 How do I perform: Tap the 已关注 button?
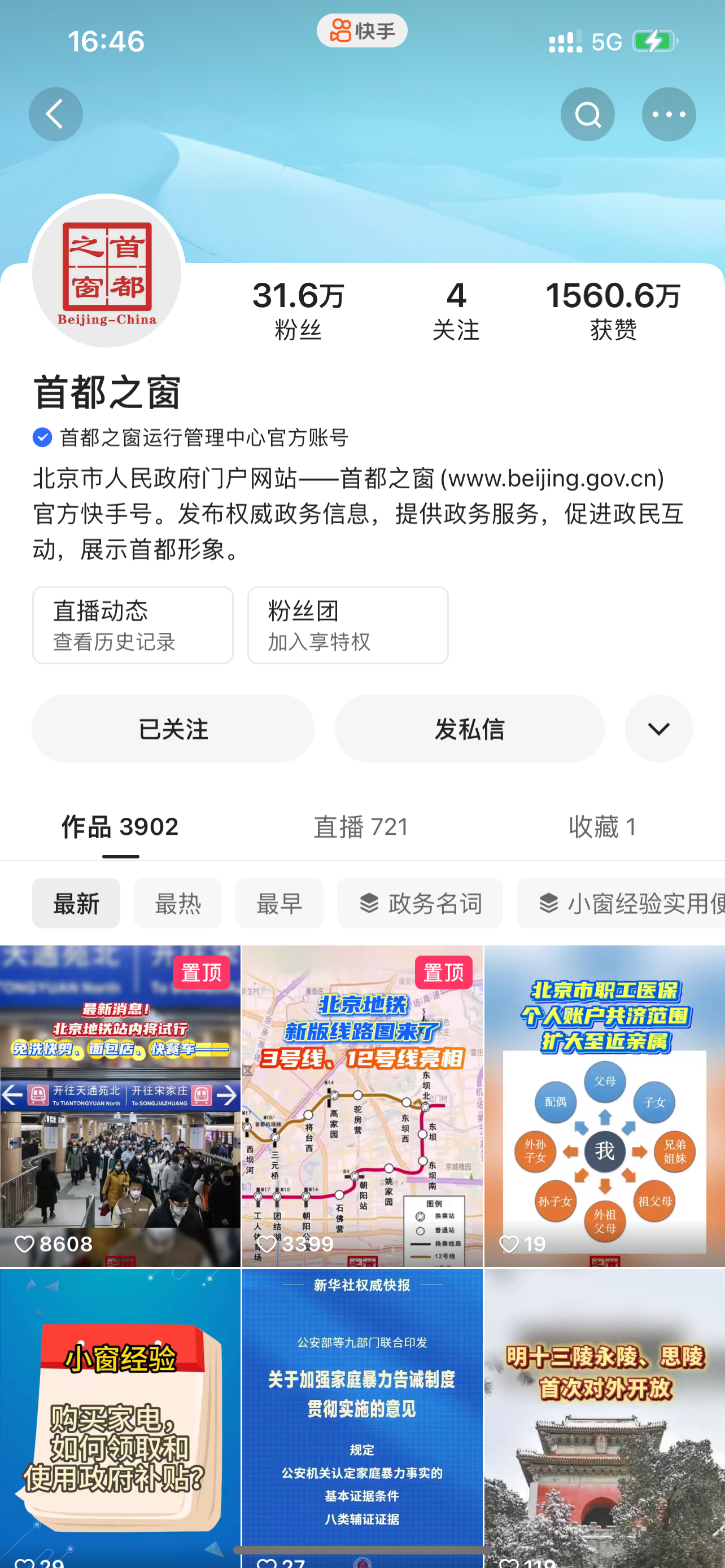coord(173,728)
